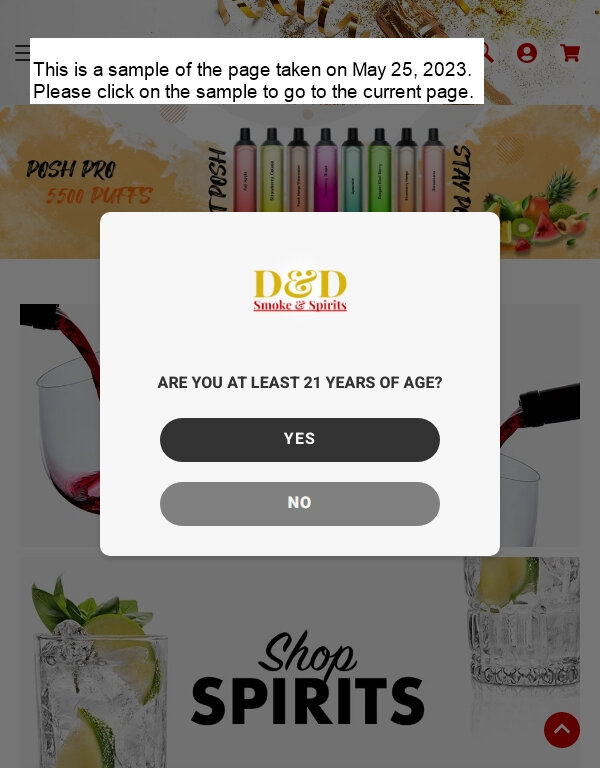
Task: Decline age verification with NO
Action: pyautogui.click(x=299, y=503)
